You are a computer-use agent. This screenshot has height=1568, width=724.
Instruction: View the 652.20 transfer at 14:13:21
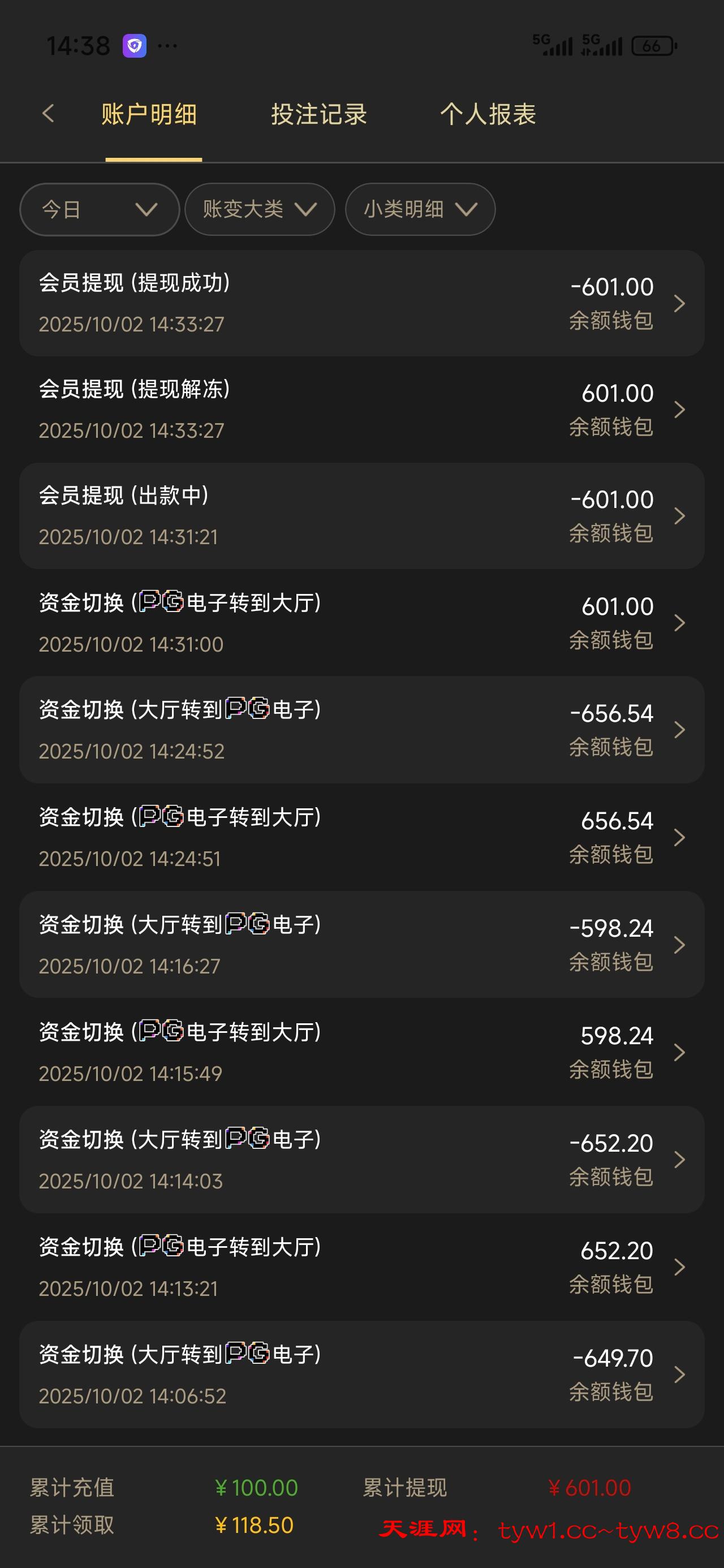361,1267
